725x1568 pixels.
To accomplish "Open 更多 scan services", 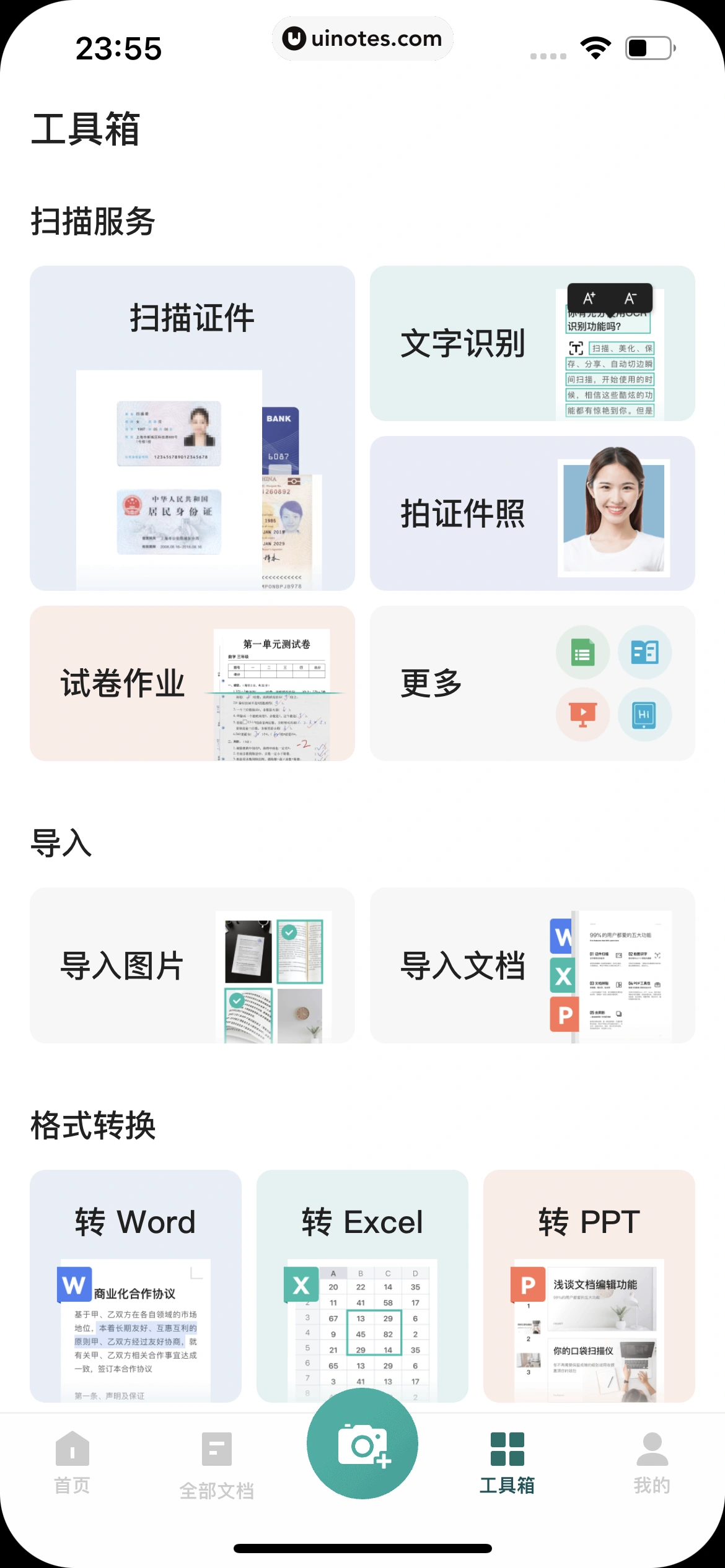I will (532, 683).
